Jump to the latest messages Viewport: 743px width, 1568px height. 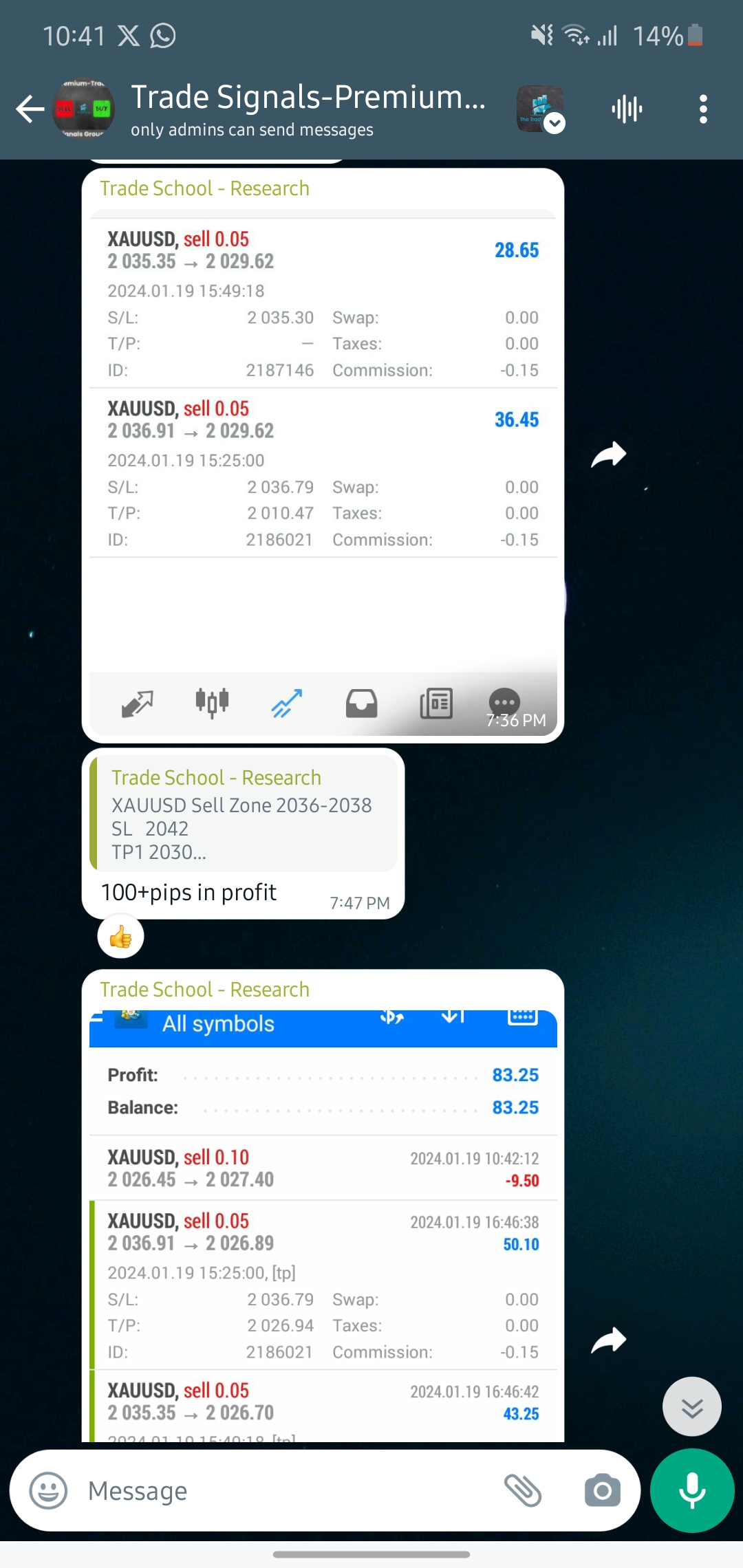[x=691, y=1406]
